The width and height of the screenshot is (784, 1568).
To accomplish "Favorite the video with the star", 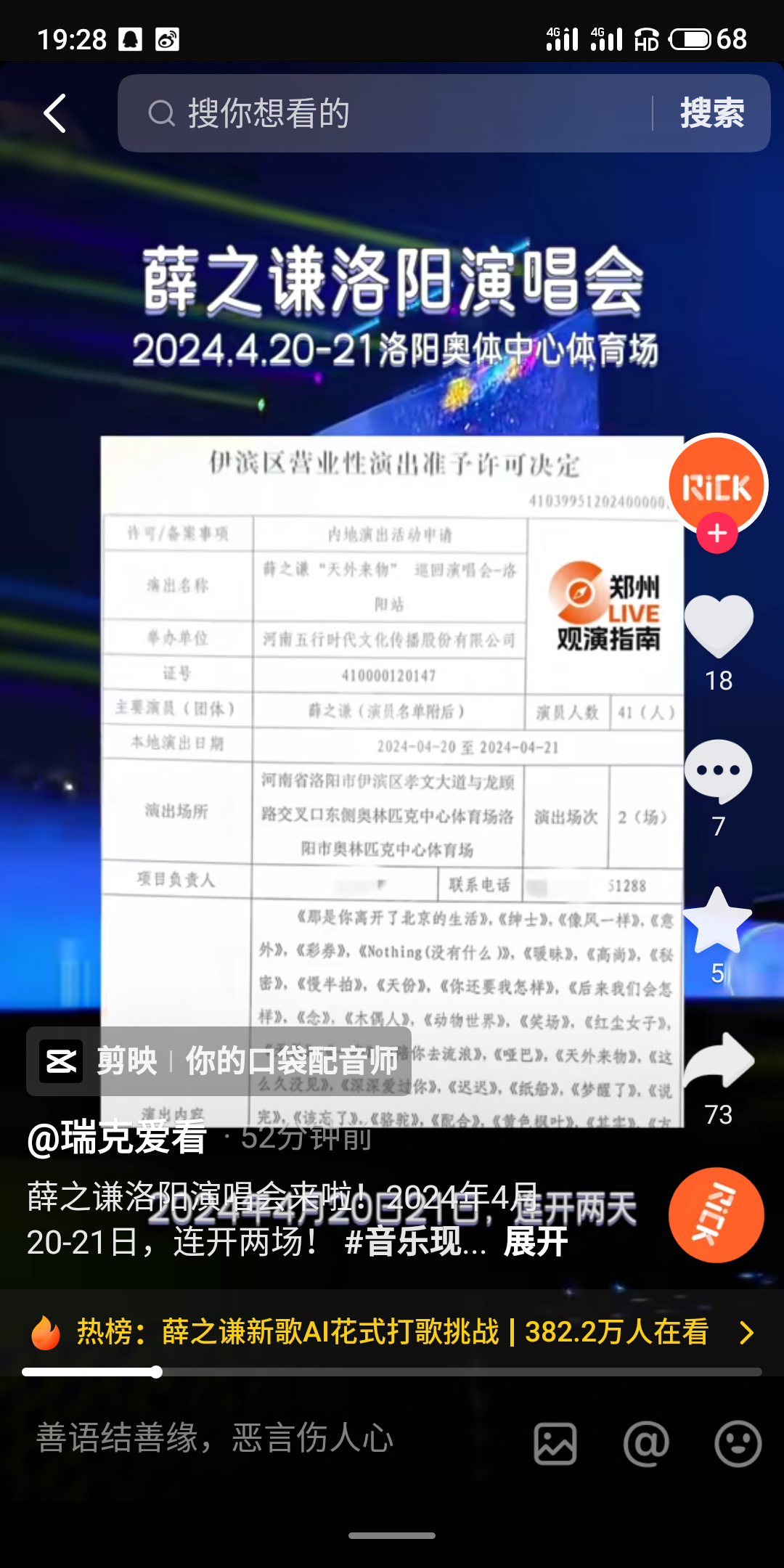I will (718, 920).
